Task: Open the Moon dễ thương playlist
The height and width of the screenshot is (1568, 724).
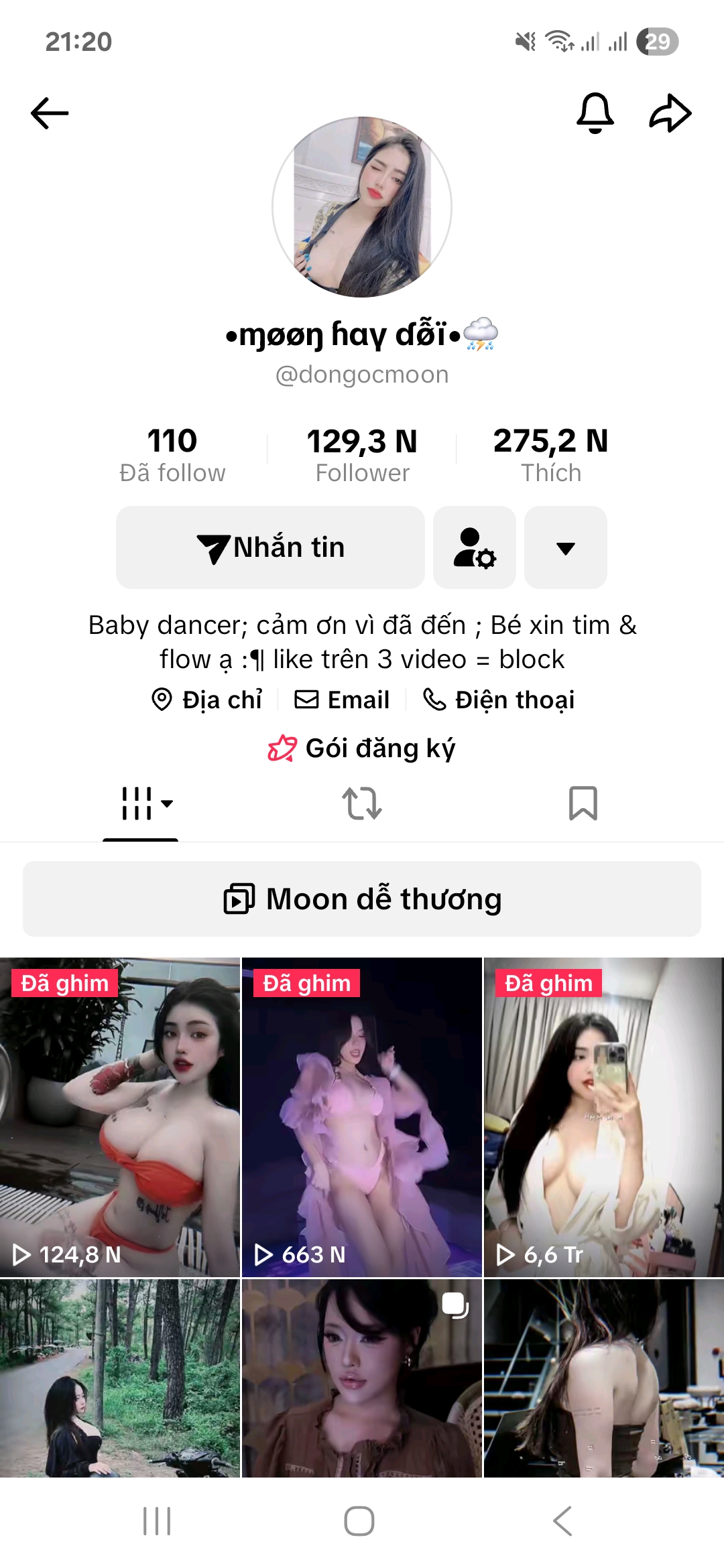Action: pyautogui.click(x=362, y=899)
